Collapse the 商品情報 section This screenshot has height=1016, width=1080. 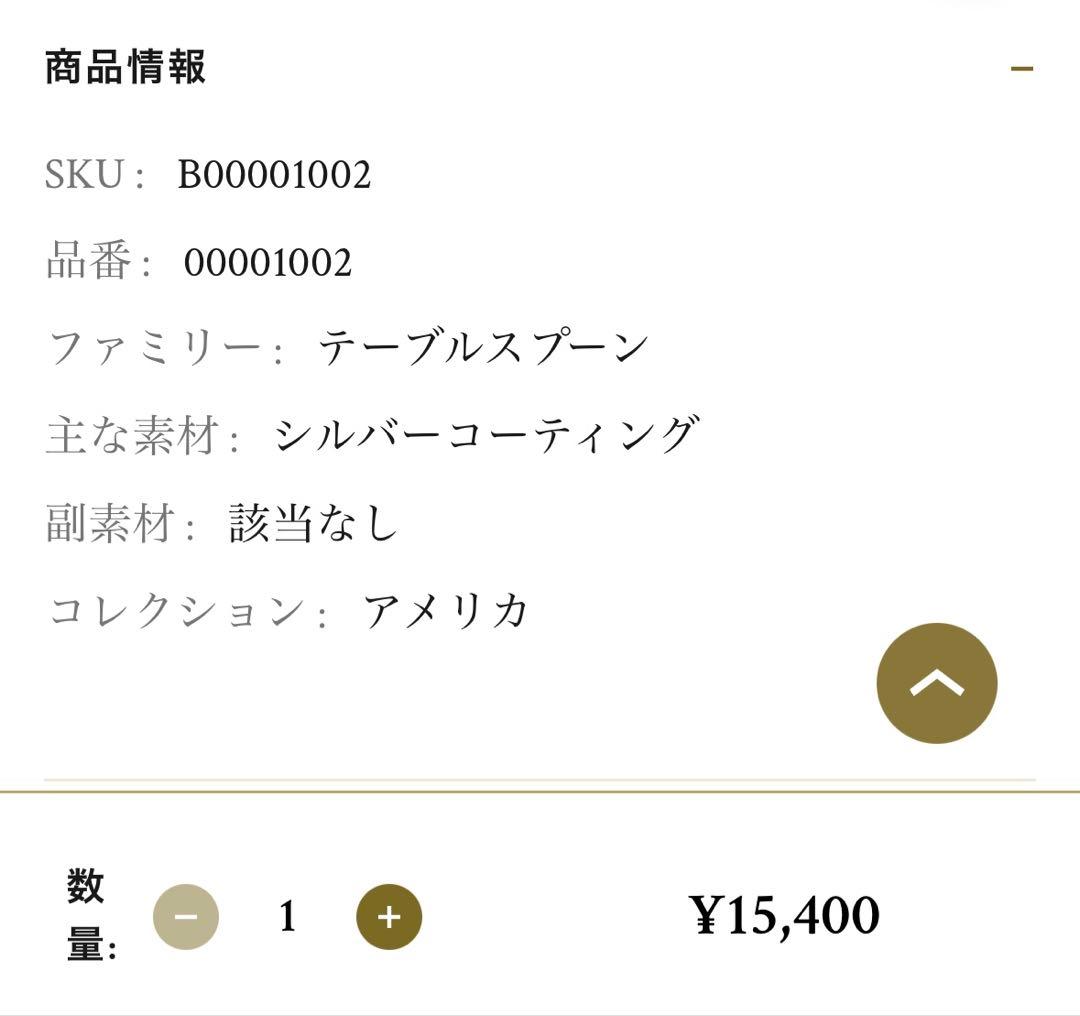pyautogui.click(x=1021, y=69)
